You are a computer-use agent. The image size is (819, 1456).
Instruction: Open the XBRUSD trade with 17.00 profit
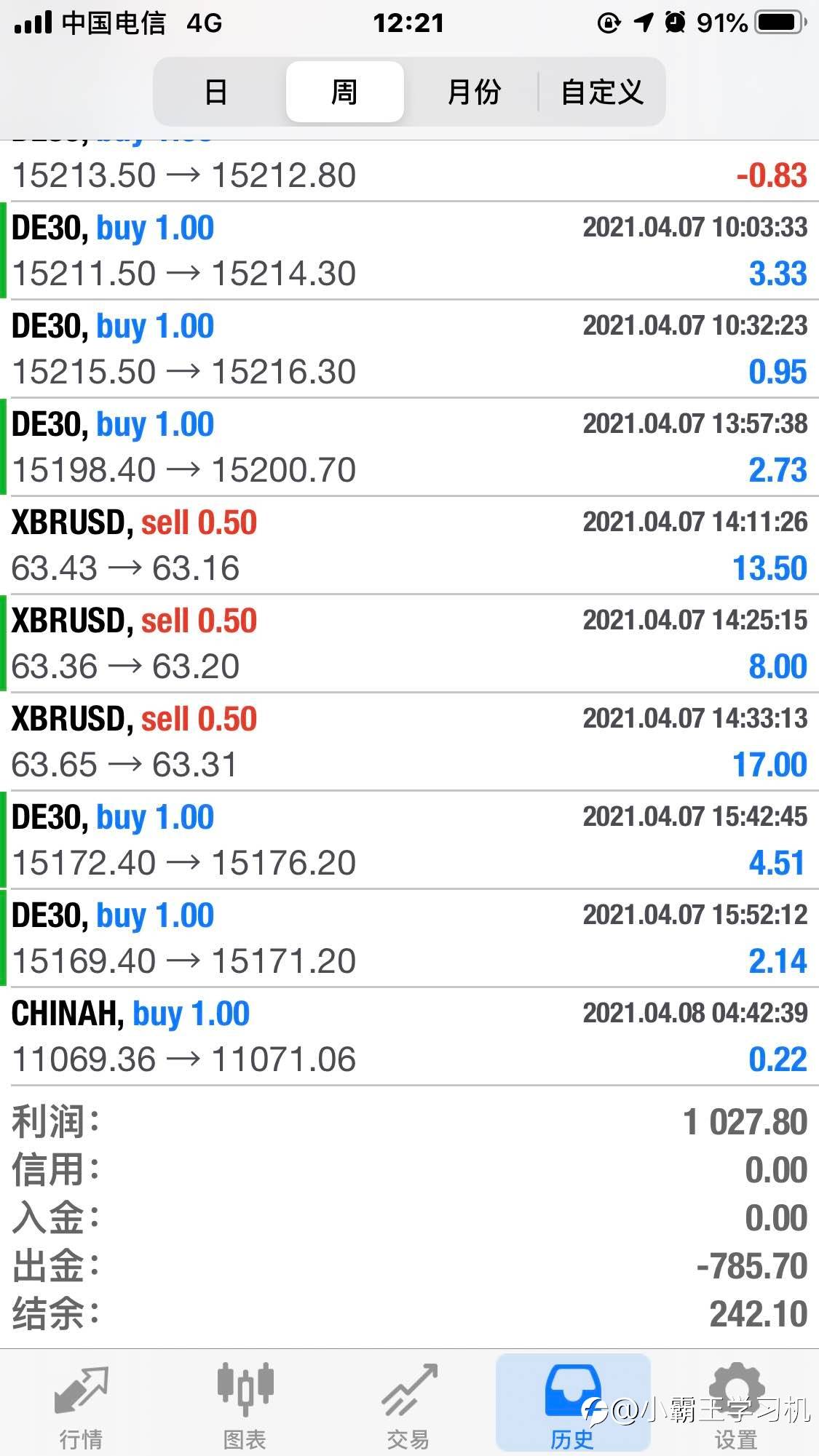pos(409,742)
